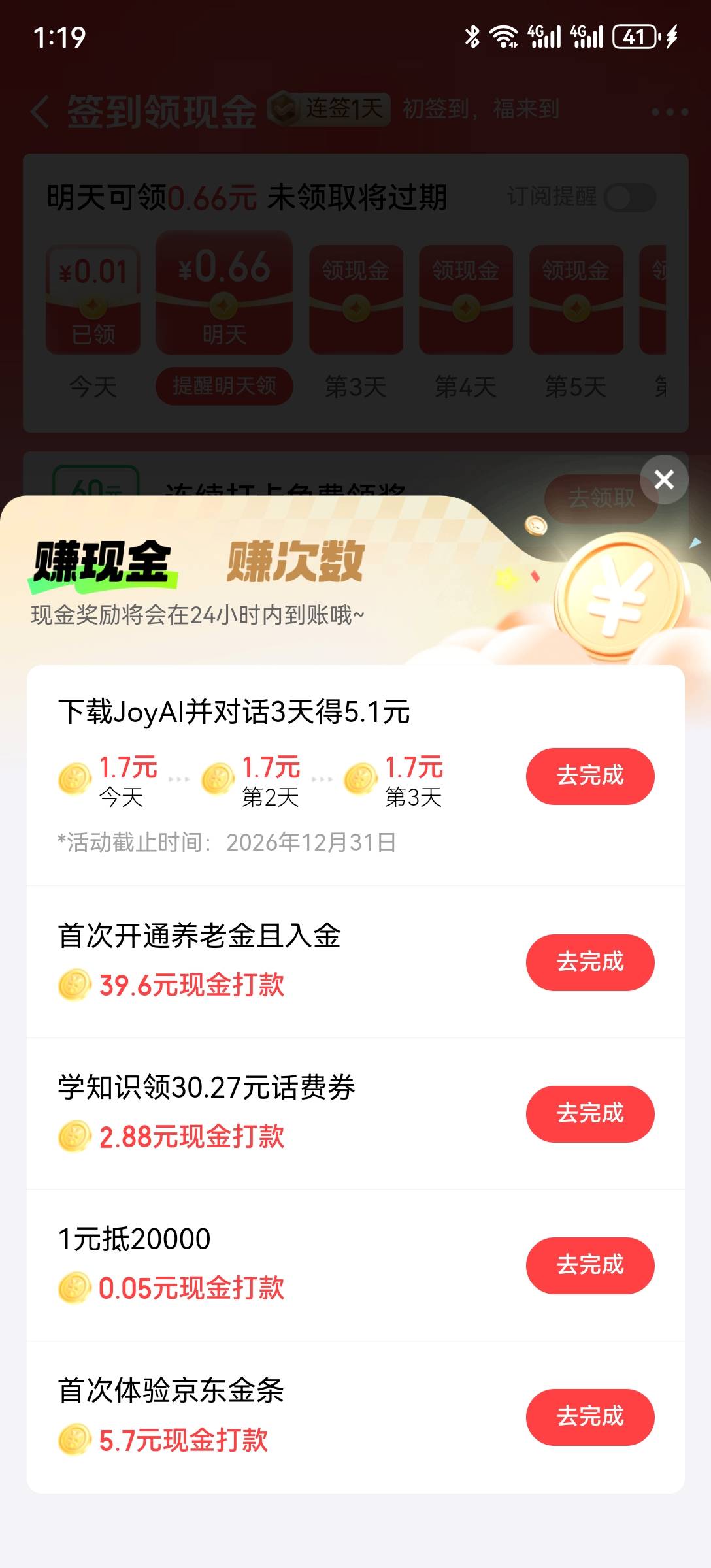Tap 去完成 for 首次开通养老金且入金

point(590,962)
